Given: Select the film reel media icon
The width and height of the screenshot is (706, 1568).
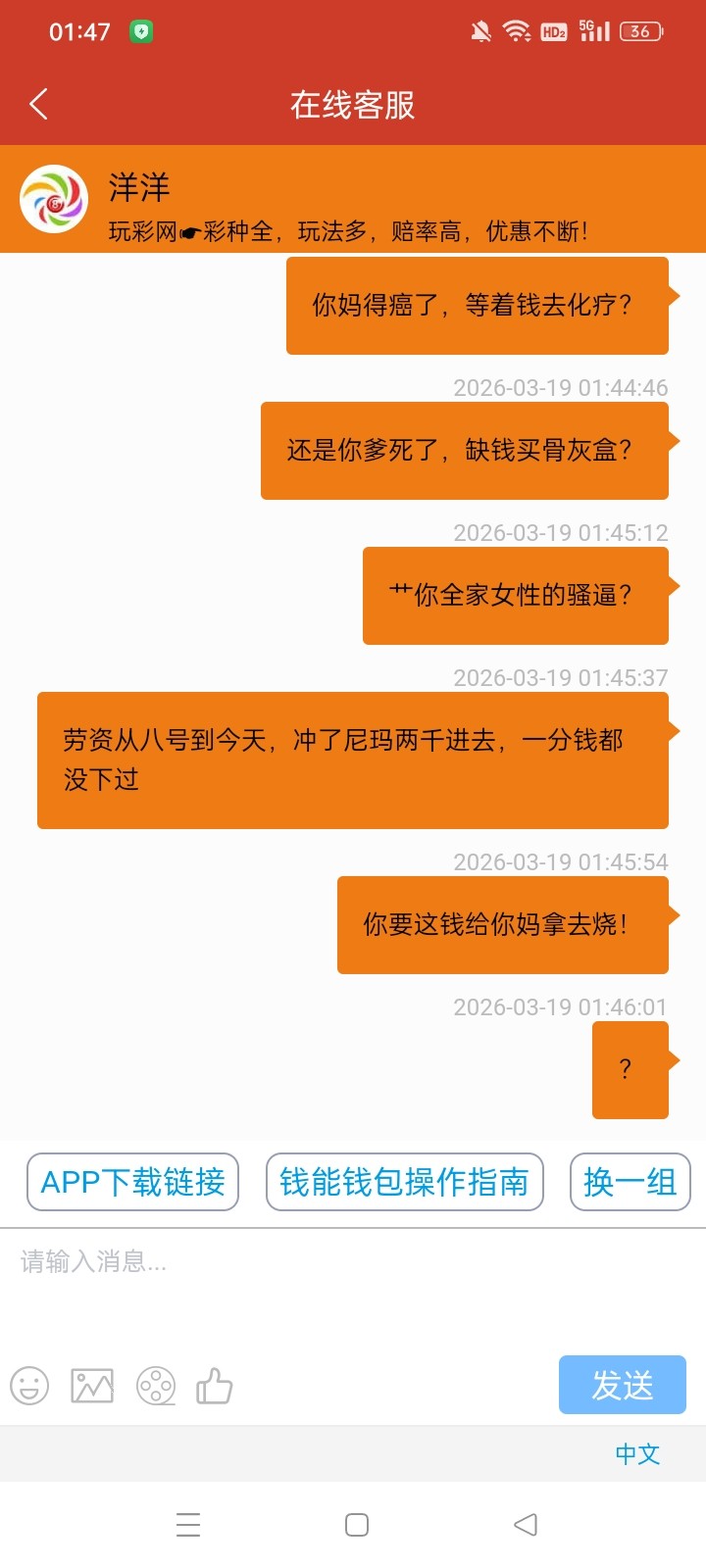Looking at the screenshot, I should 153,1385.
